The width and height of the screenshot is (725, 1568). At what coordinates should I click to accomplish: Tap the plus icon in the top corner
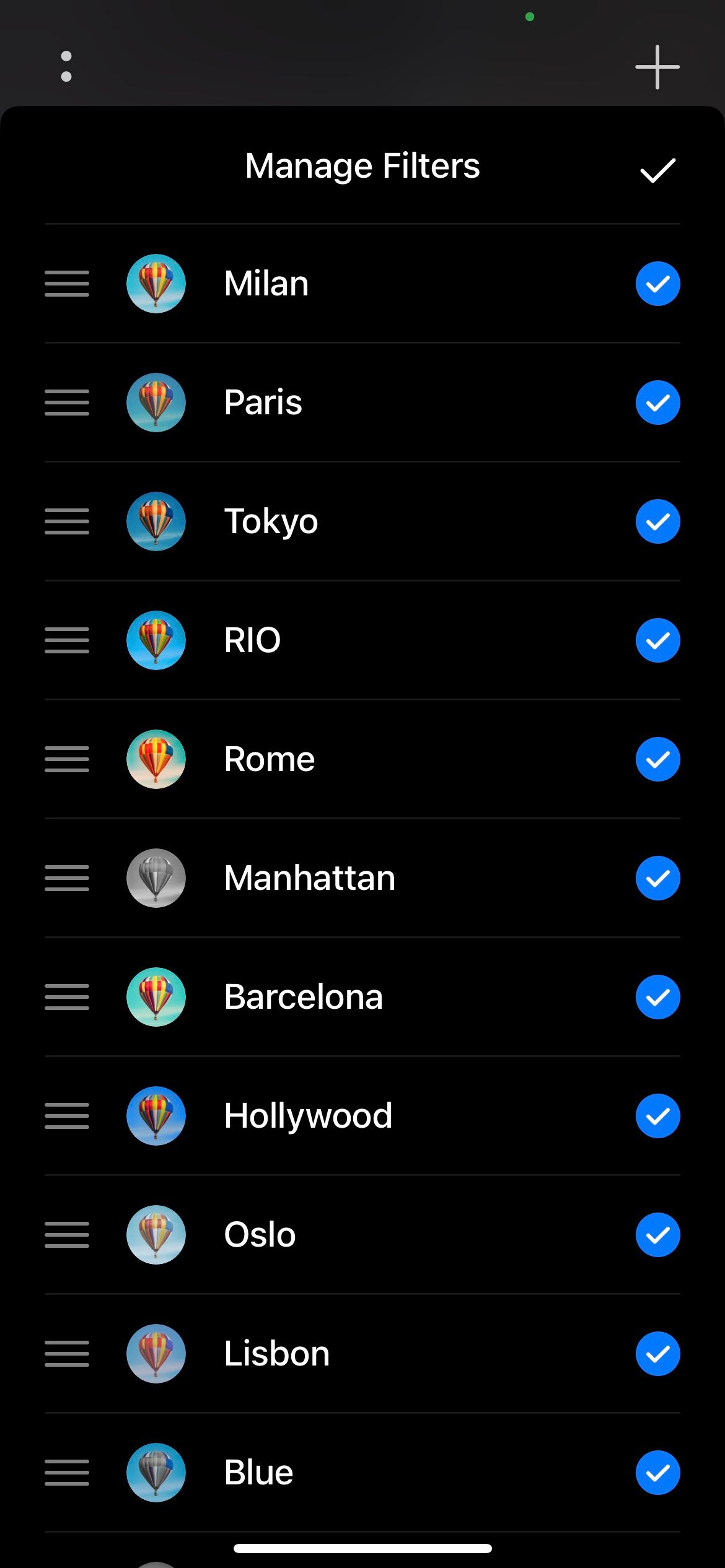pos(657,67)
